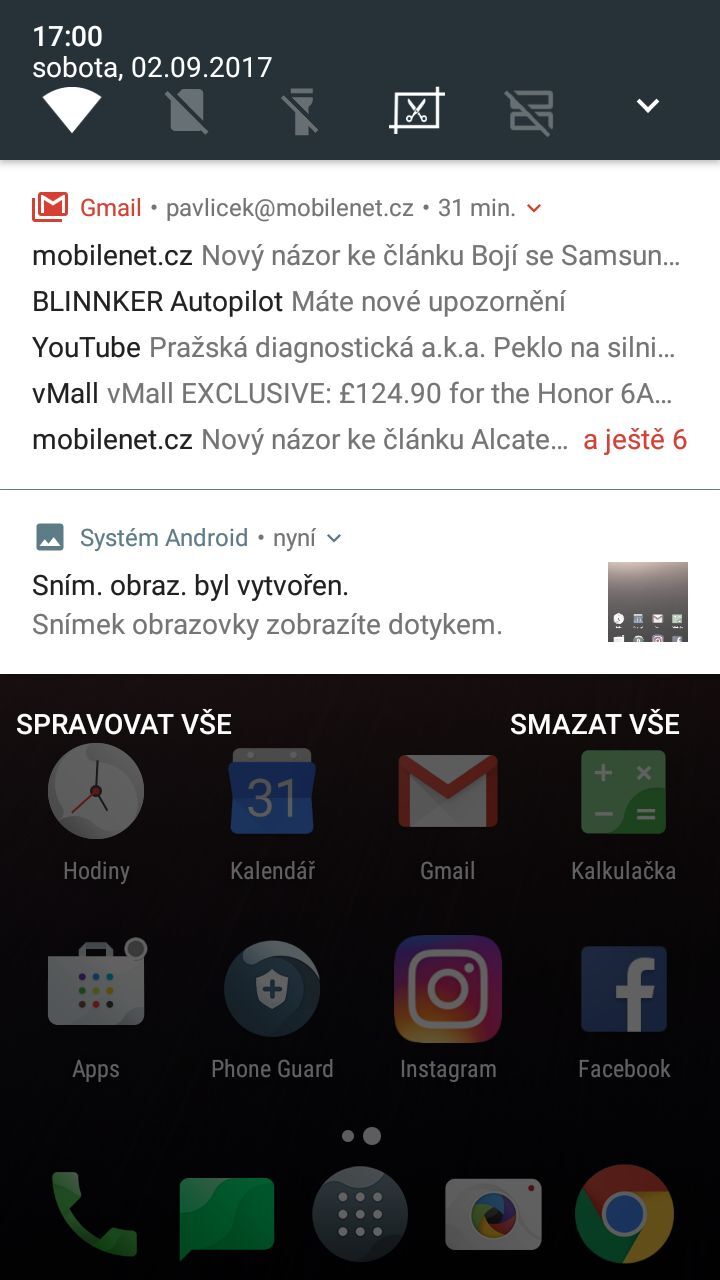
Task: Toggle the cast quick setting icon
Action: pyautogui.click(x=528, y=110)
